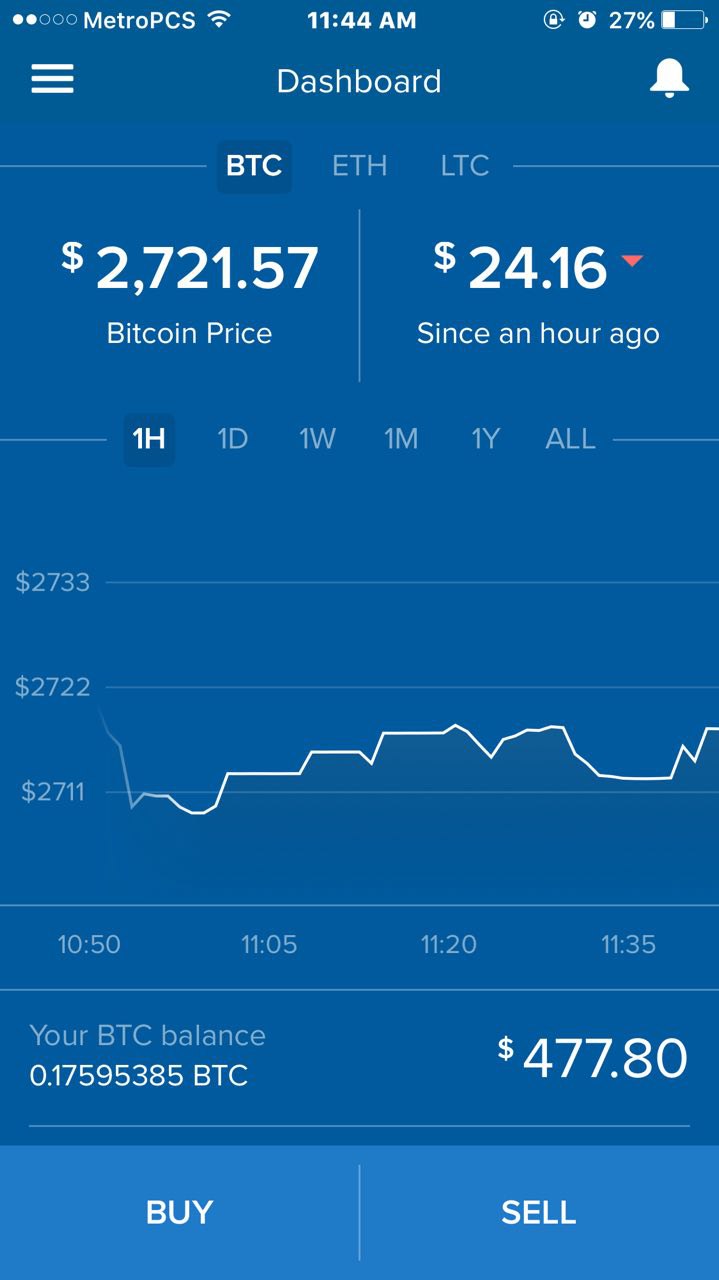The height and width of the screenshot is (1280, 719).
Task: Change chart range to 1Y
Action: click(x=485, y=439)
